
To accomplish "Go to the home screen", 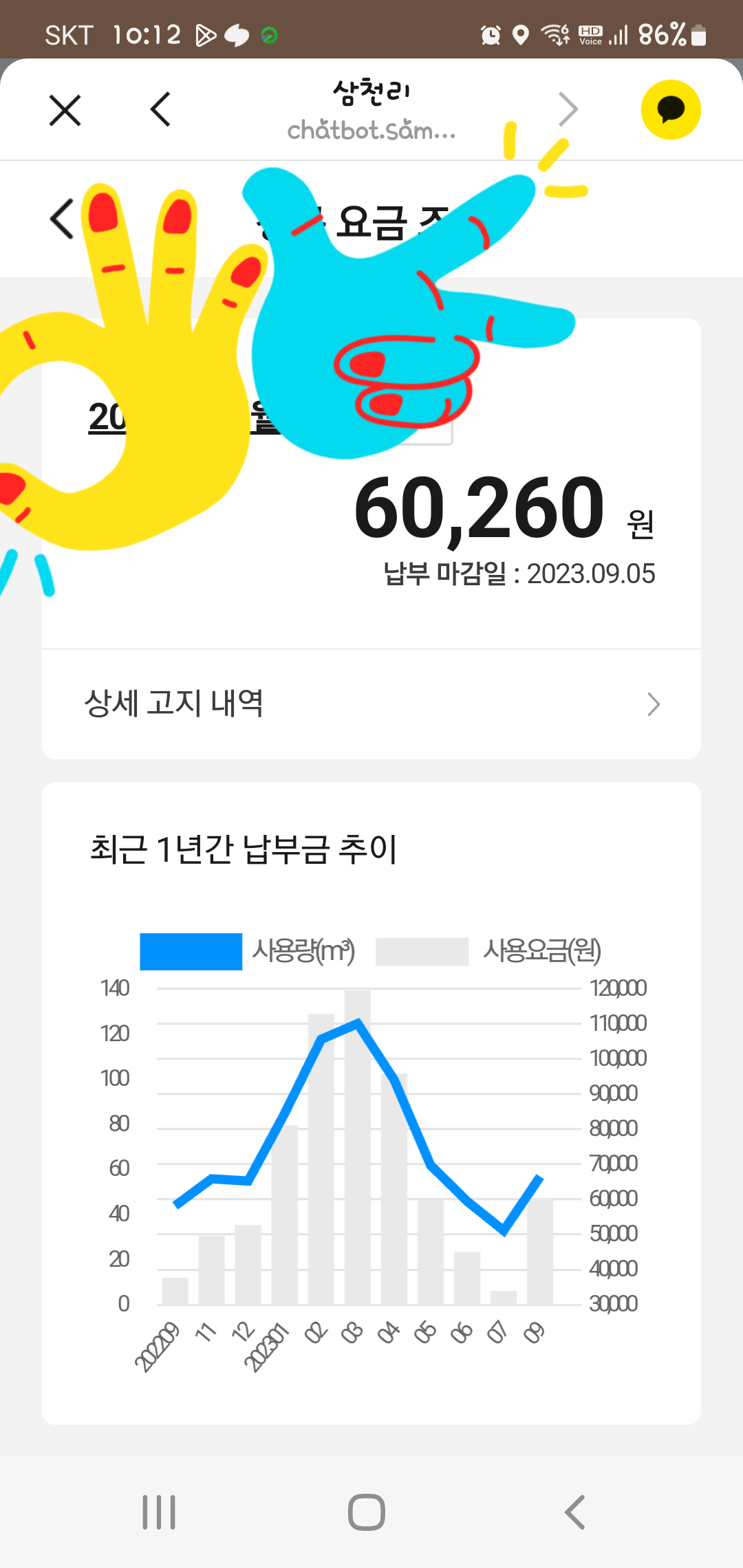I will [x=367, y=1512].
